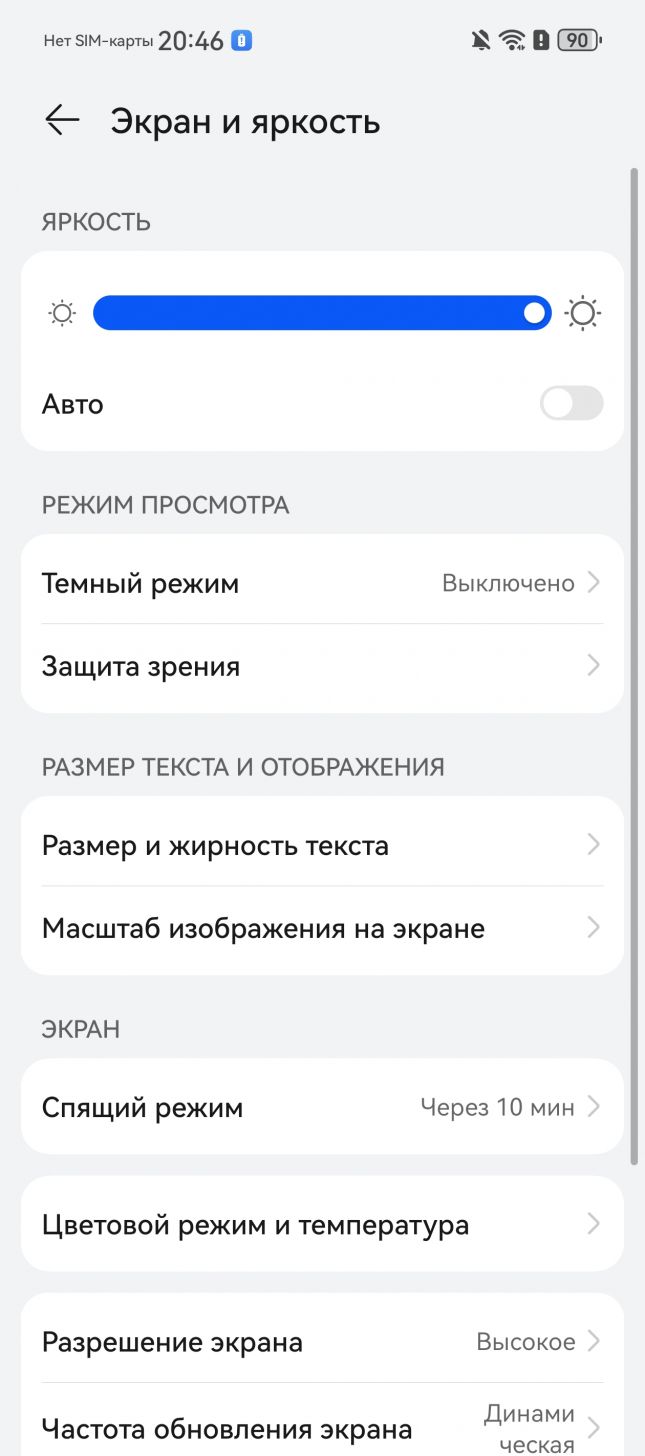Image resolution: width=645 pixels, height=1456 pixels.
Task: Enable the Авто brightness switch
Action: (571, 404)
